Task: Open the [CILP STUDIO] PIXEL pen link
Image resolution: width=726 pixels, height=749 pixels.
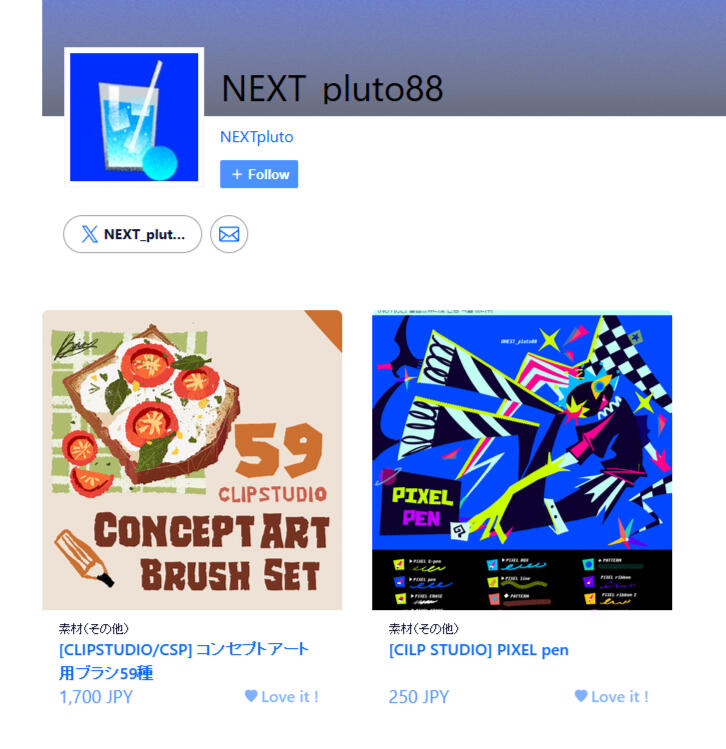Action: (478, 650)
